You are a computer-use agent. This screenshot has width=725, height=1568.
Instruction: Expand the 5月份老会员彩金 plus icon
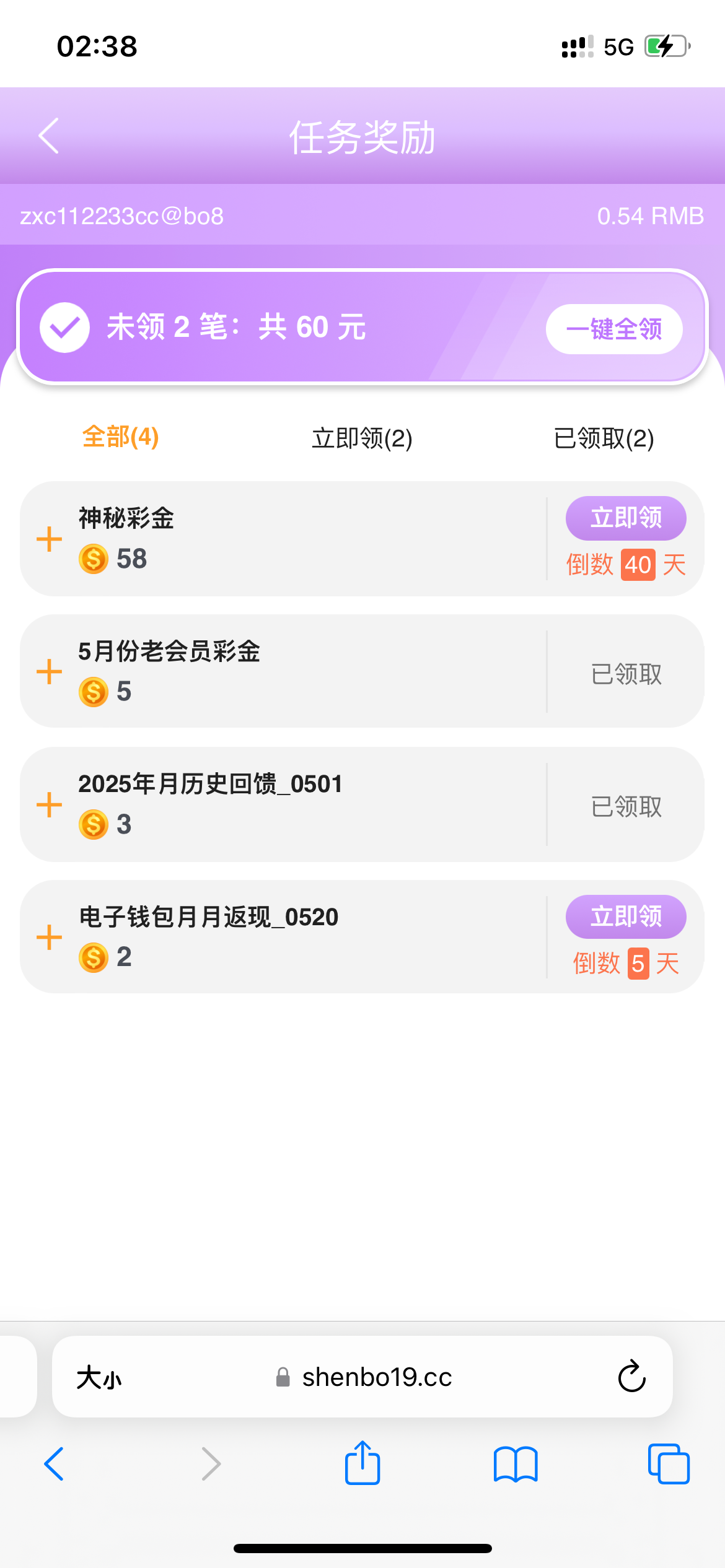[50, 672]
